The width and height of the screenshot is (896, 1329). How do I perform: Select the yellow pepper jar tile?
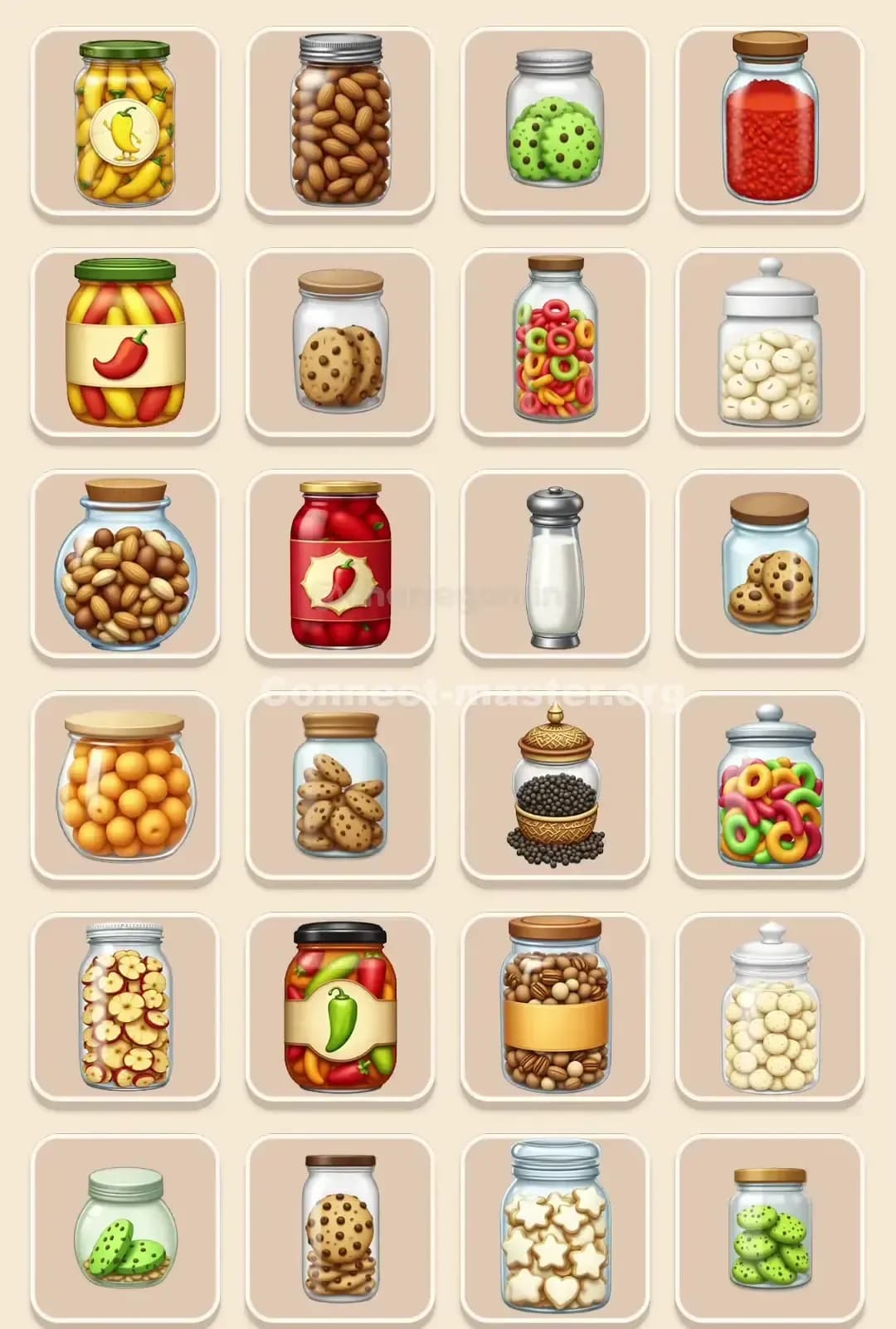pyautogui.click(x=124, y=122)
